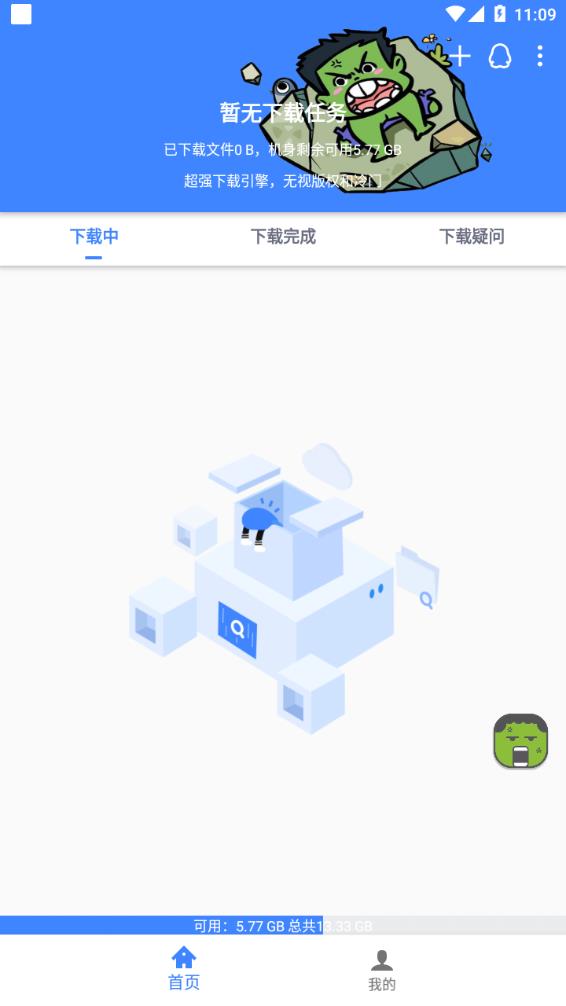Open the overflow menu
Viewport: 566px width, 1006px height.
point(540,56)
